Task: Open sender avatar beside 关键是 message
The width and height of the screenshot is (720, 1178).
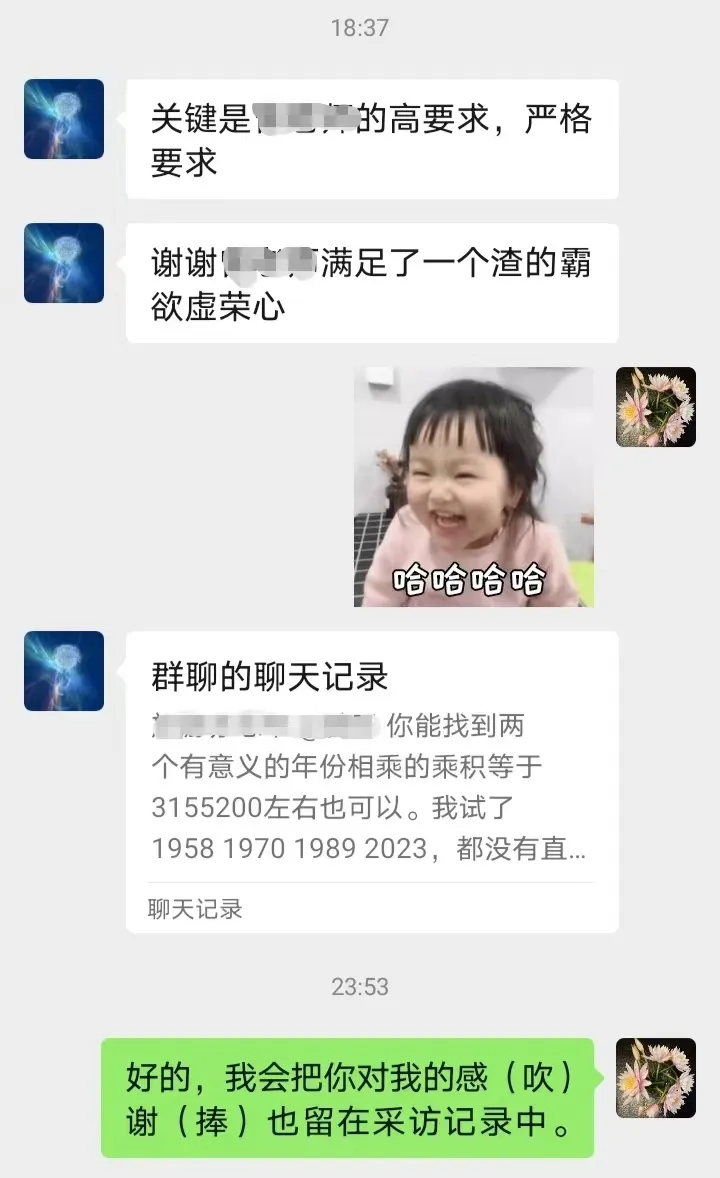Action: pyautogui.click(x=64, y=119)
